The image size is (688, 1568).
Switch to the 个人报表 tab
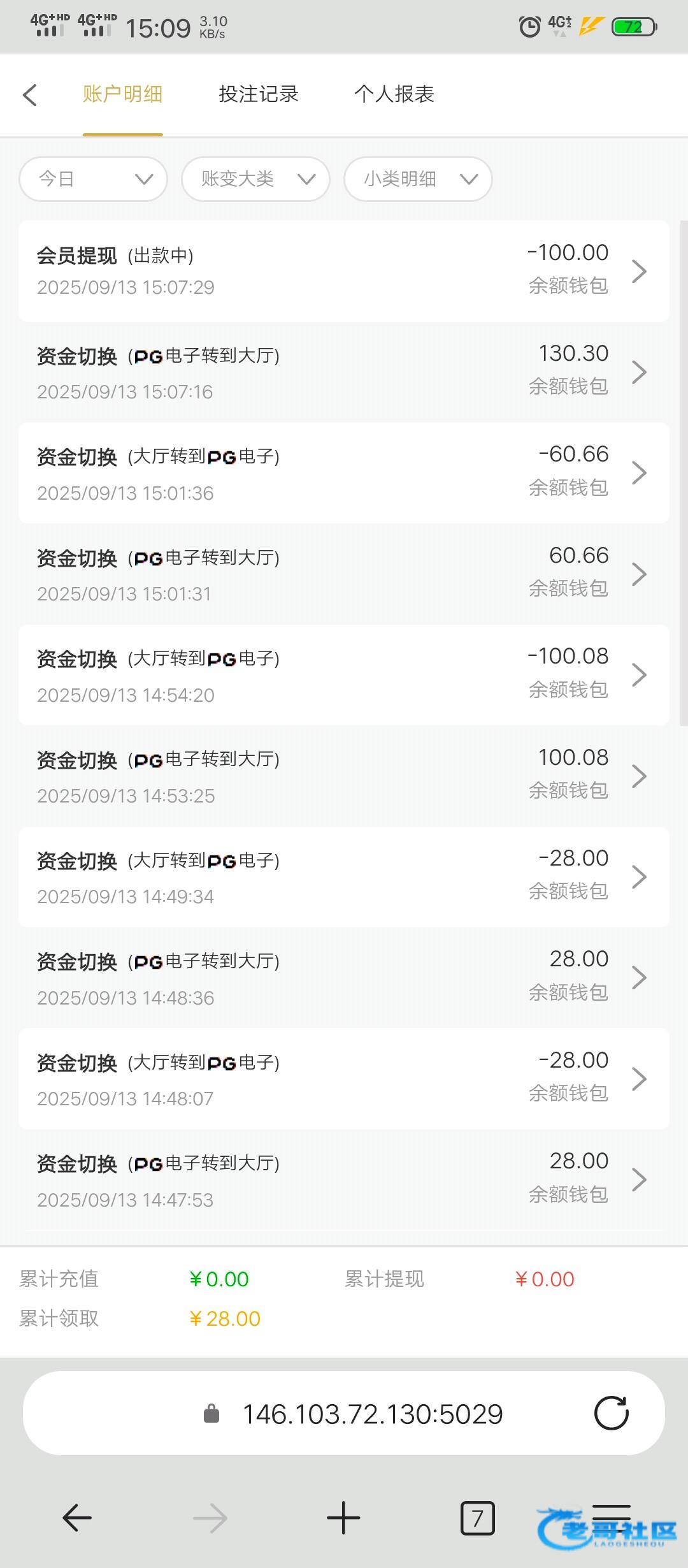click(394, 94)
